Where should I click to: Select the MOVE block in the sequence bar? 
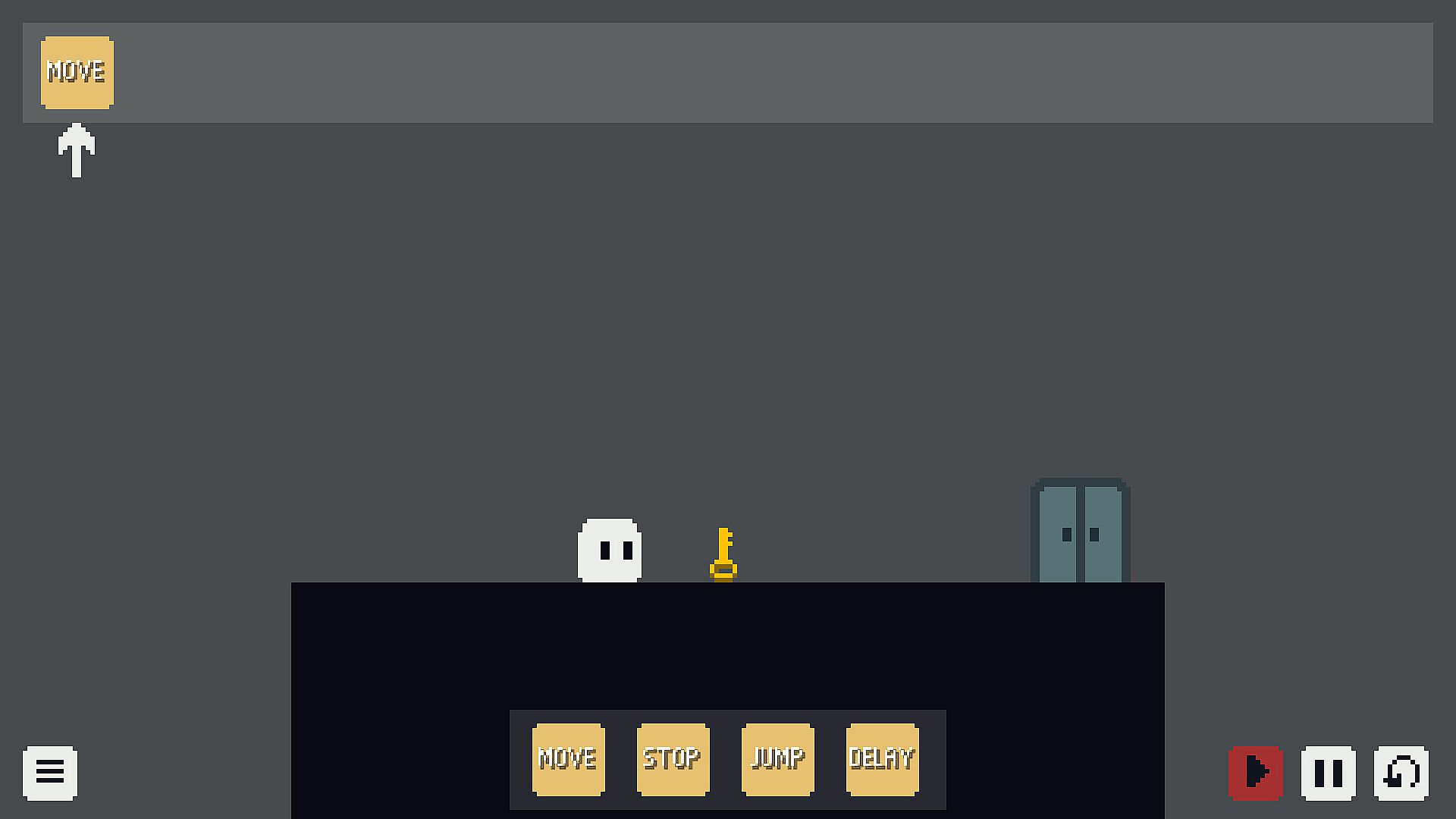[x=77, y=72]
